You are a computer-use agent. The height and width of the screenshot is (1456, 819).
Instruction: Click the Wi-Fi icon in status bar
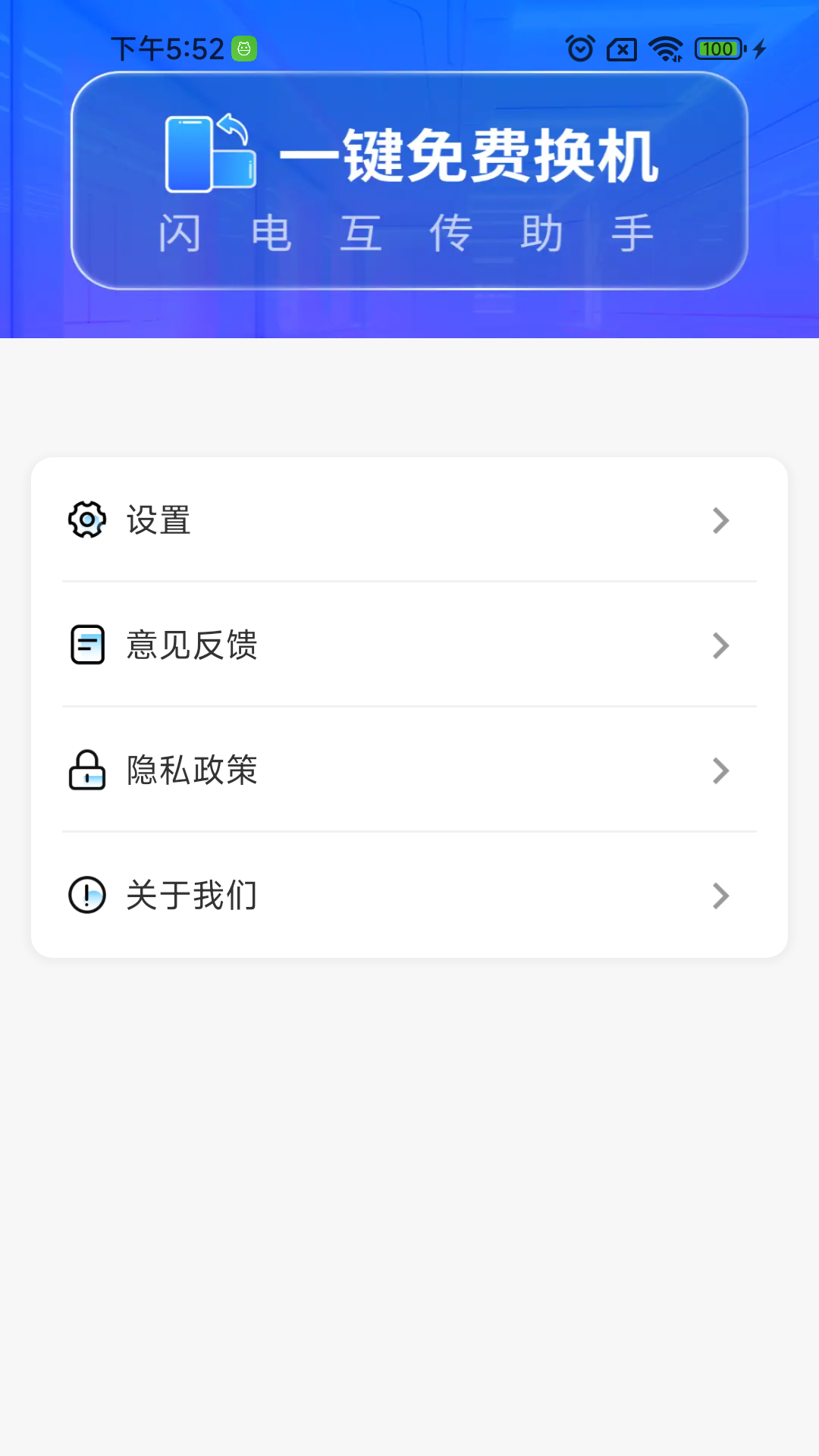point(664,49)
